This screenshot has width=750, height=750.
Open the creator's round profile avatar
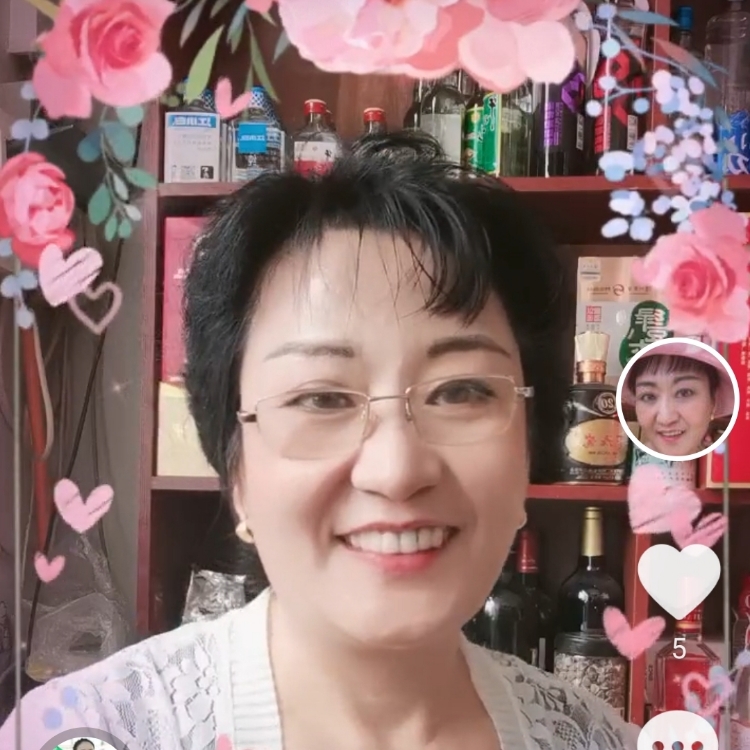tap(677, 399)
